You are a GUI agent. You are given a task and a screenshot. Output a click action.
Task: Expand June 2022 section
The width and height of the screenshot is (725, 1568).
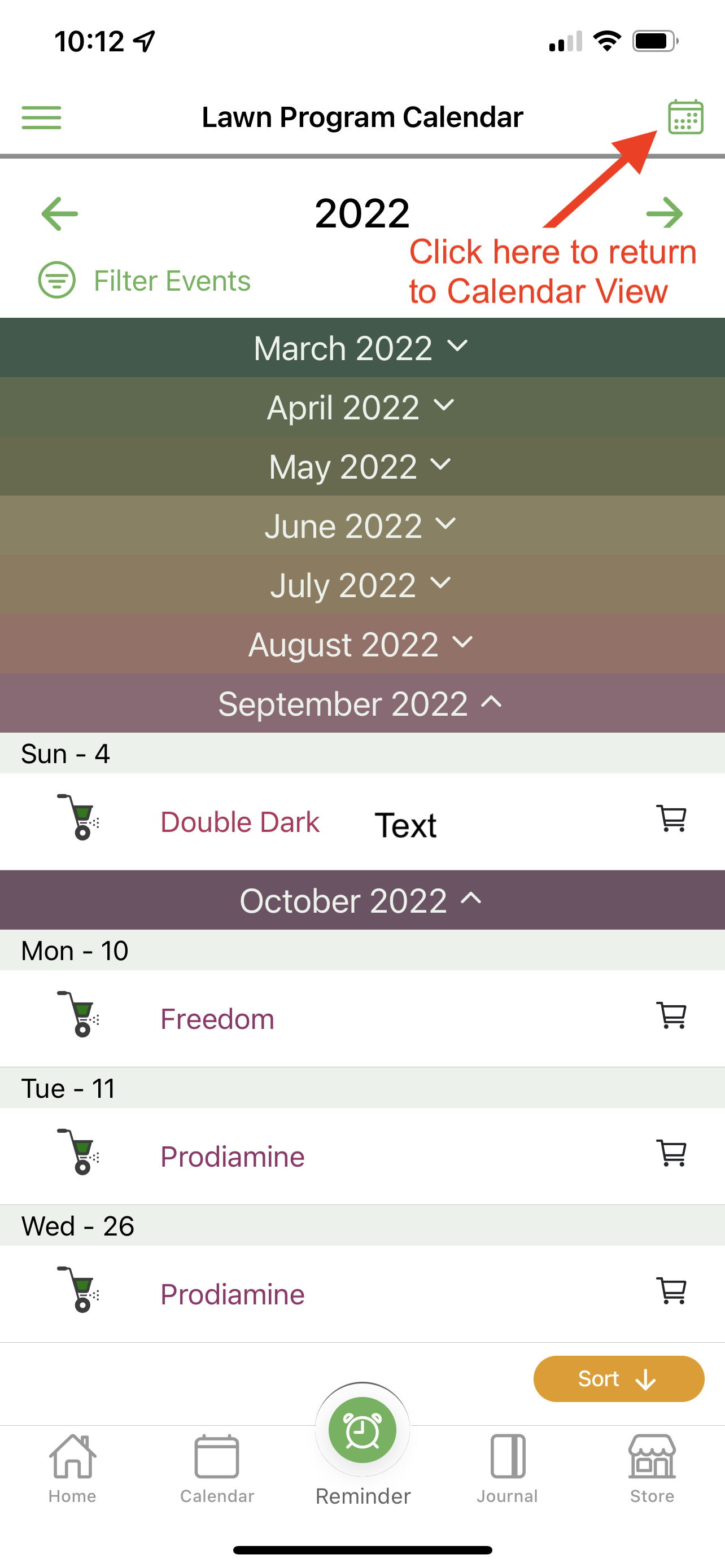tap(362, 525)
